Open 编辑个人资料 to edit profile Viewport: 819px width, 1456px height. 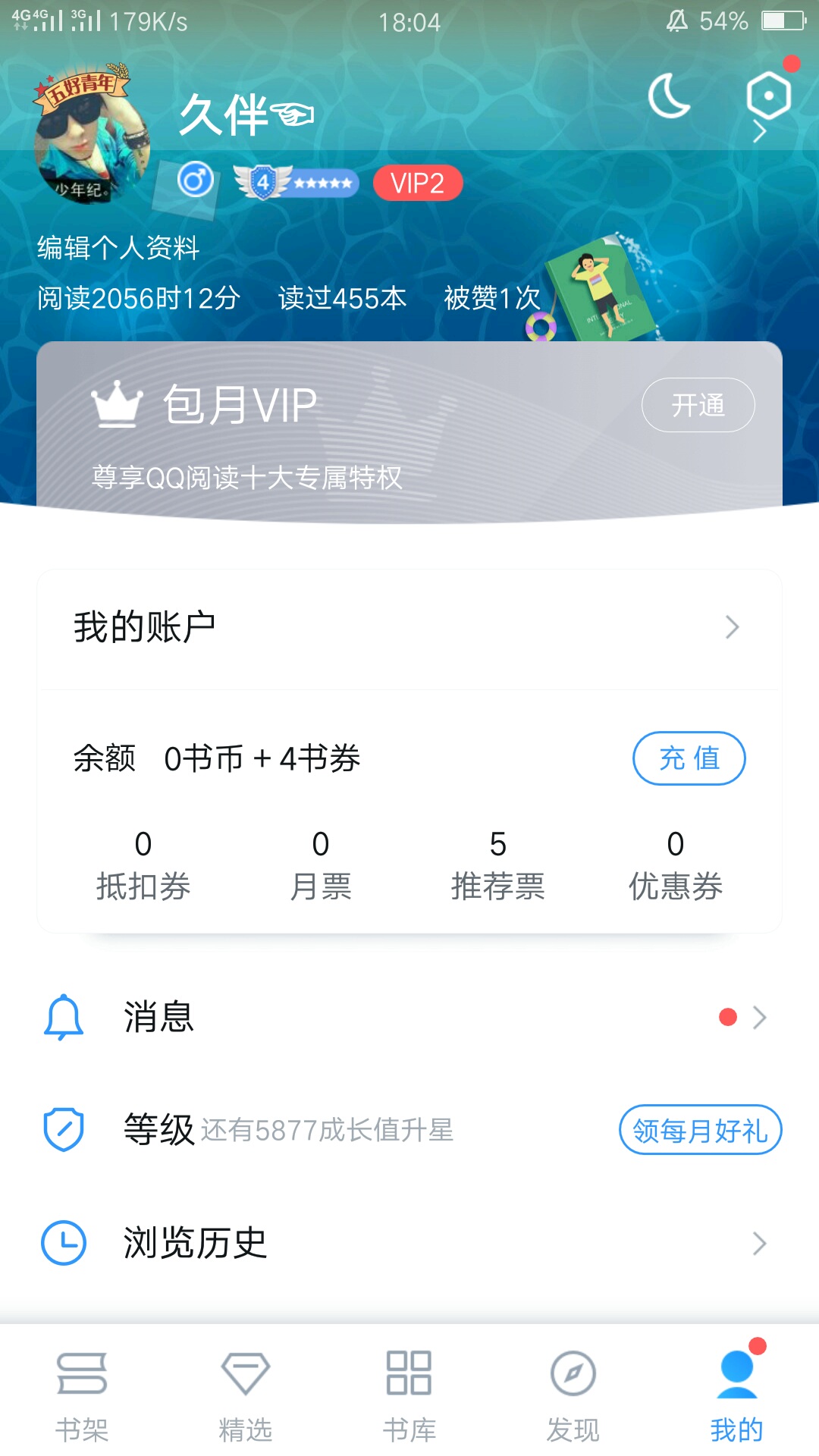[118, 248]
